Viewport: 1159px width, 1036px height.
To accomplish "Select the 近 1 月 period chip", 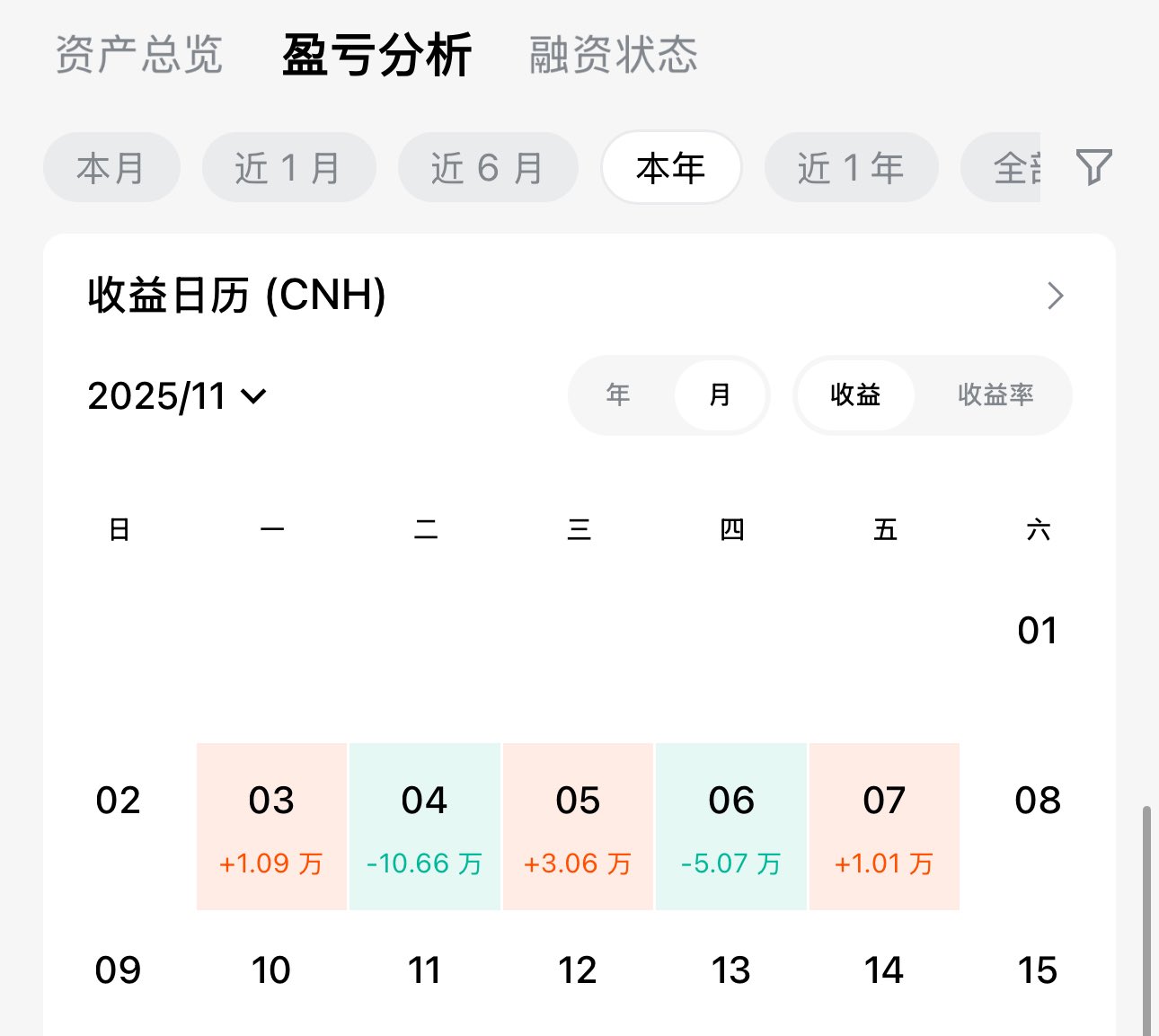I will [288, 168].
